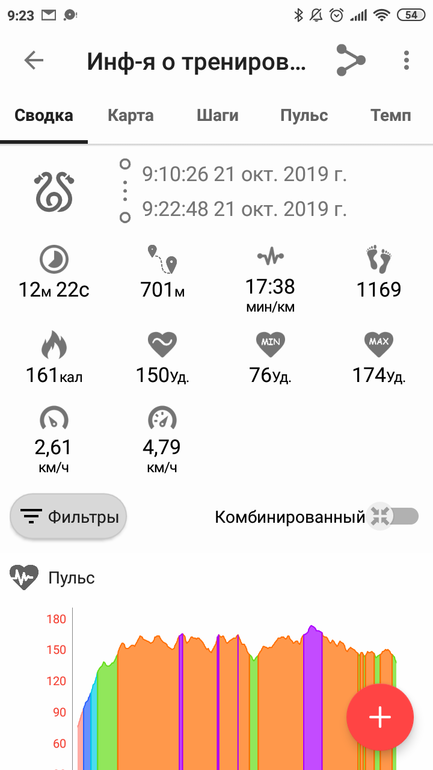Toggle the Комбинированный switch

(x=393, y=516)
